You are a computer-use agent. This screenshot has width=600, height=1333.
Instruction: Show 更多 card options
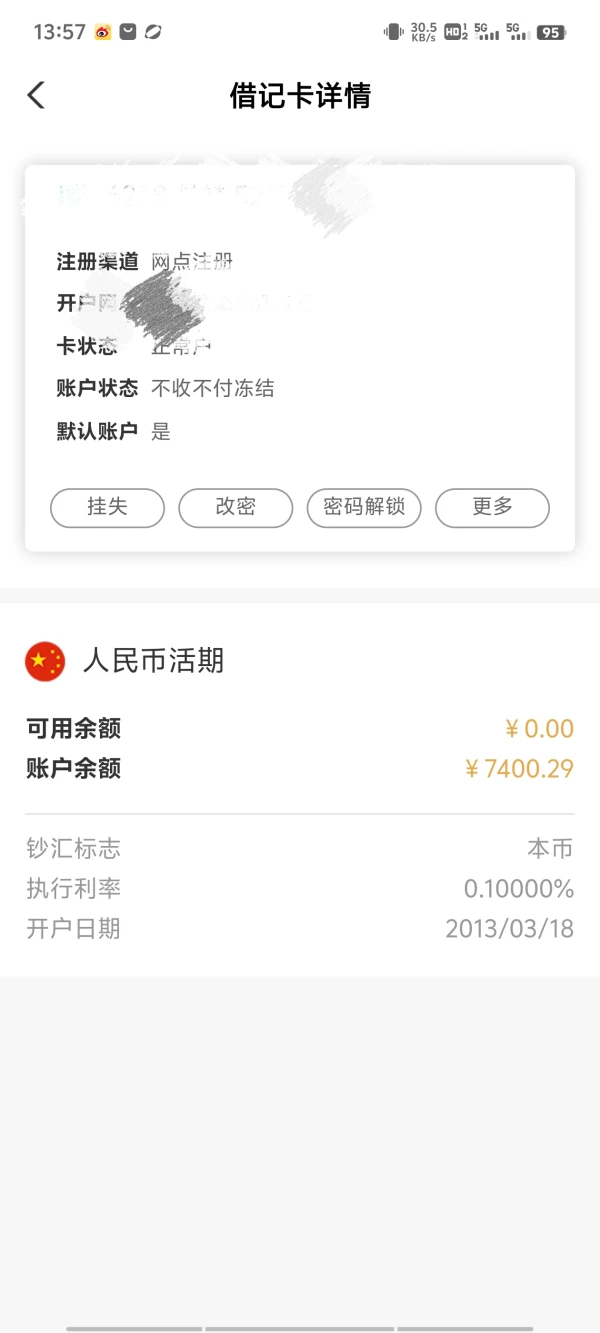[492, 507]
